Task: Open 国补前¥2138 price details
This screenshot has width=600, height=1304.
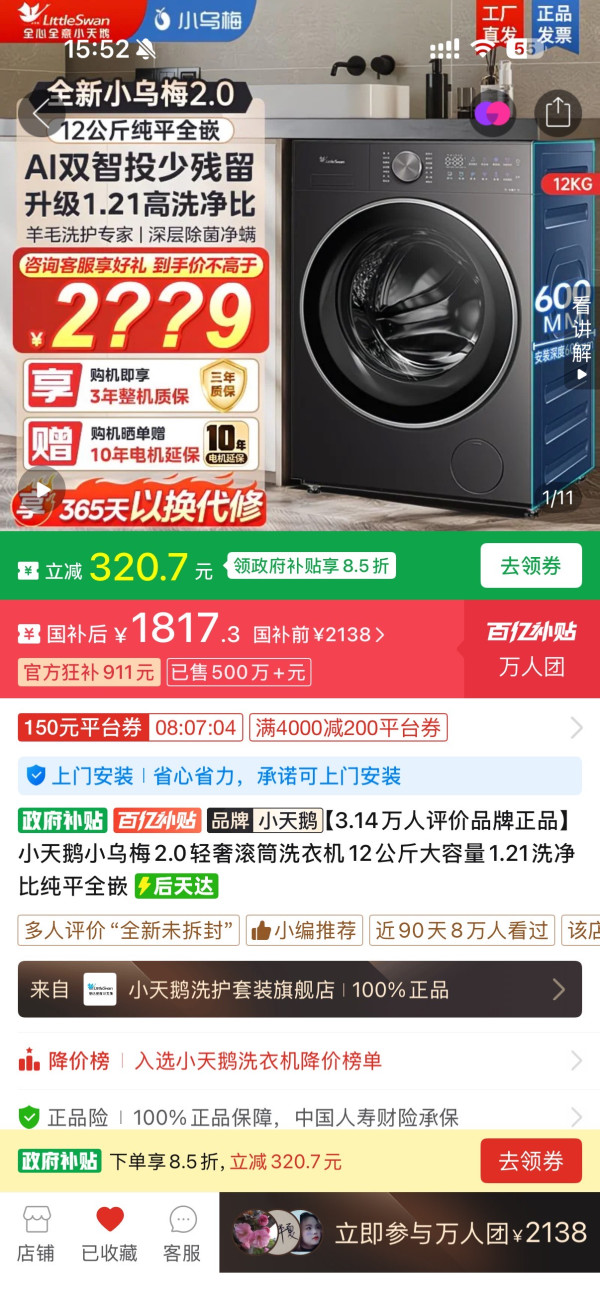Action: (x=318, y=635)
